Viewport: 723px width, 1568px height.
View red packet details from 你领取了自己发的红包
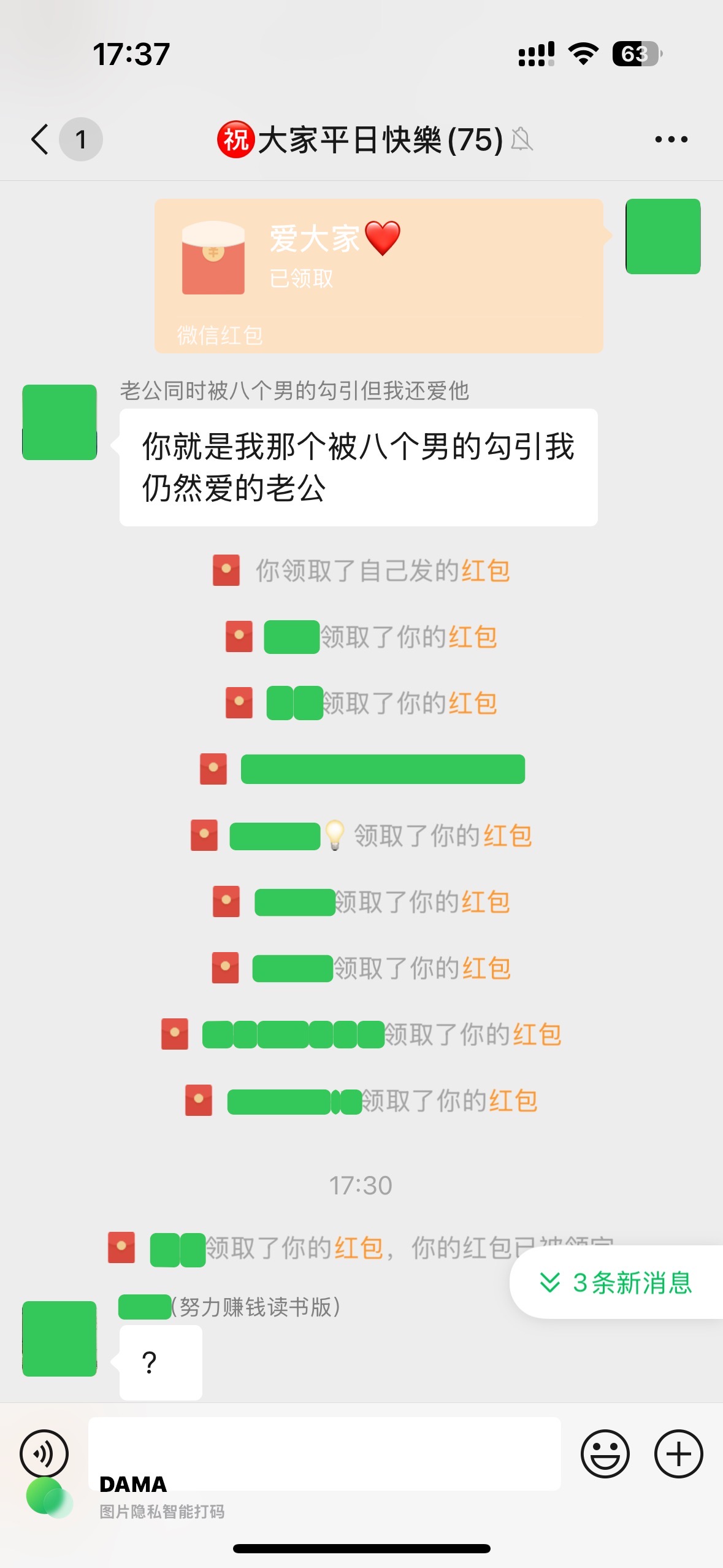point(485,571)
